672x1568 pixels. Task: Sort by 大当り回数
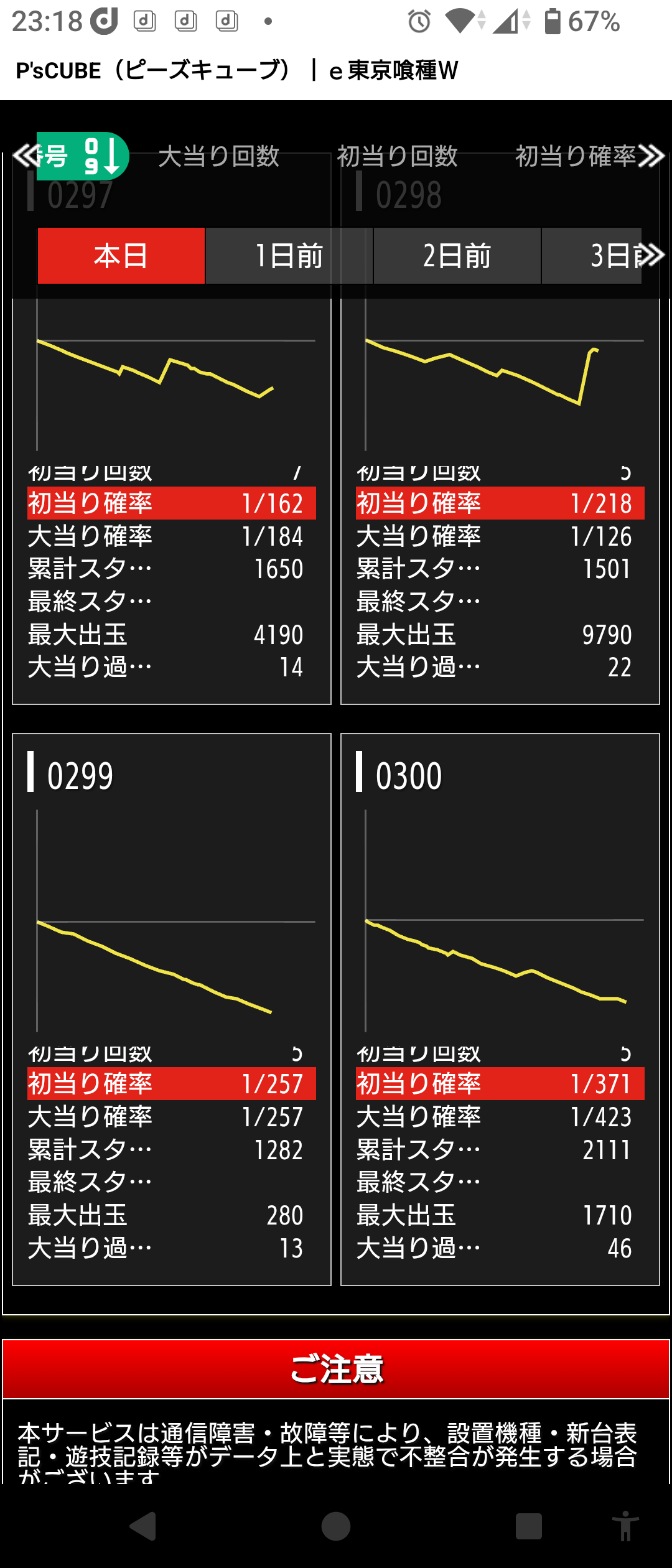click(x=218, y=156)
